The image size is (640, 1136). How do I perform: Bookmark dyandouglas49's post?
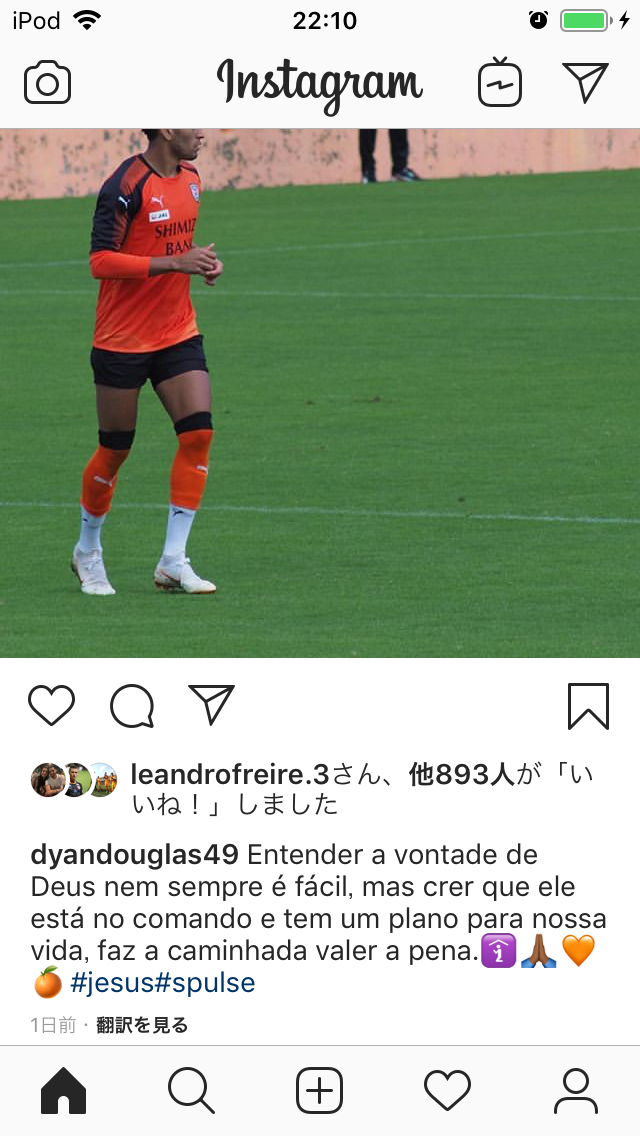(x=588, y=706)
